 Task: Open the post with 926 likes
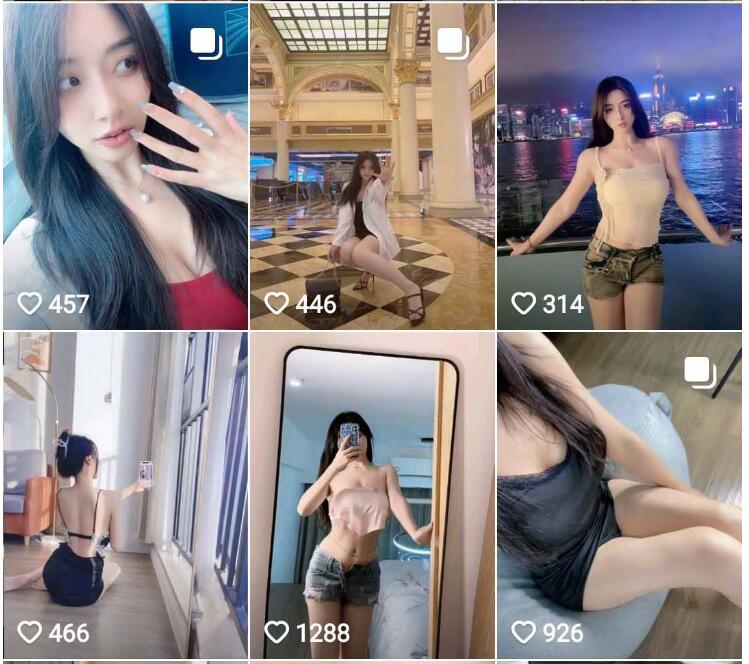[619, 495]
